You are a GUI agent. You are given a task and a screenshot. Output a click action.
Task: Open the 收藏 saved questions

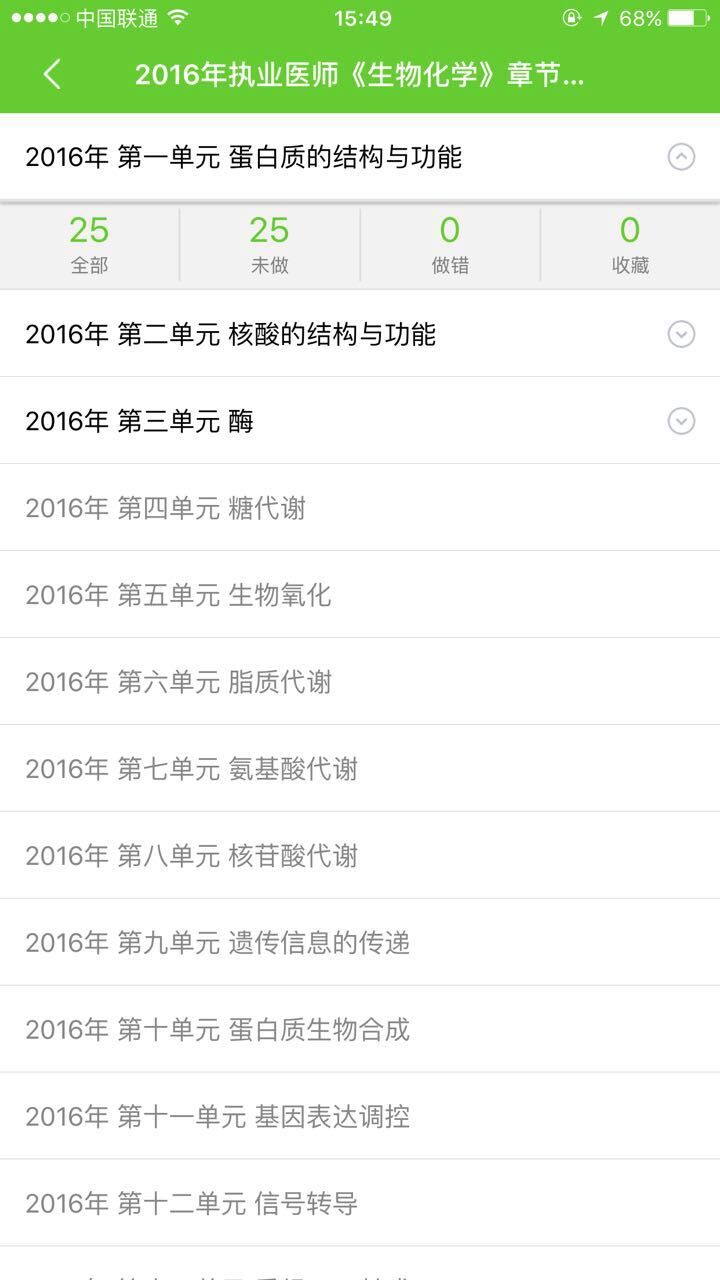tap(630, 245)
